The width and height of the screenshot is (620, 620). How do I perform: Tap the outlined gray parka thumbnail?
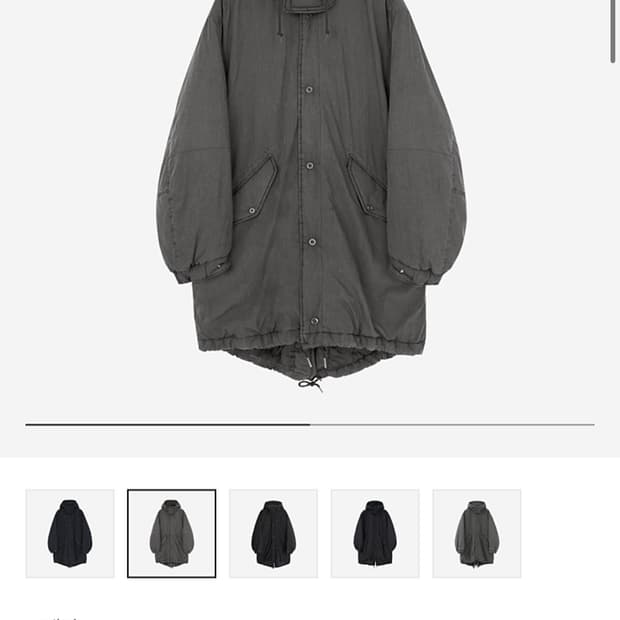click(171, 533)
